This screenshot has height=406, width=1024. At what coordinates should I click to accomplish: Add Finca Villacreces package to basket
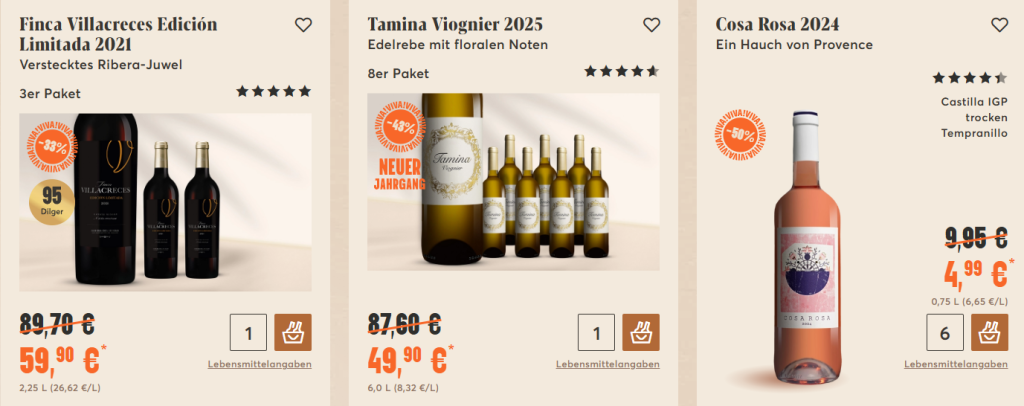pyautogui.click(x=293, y=333)
